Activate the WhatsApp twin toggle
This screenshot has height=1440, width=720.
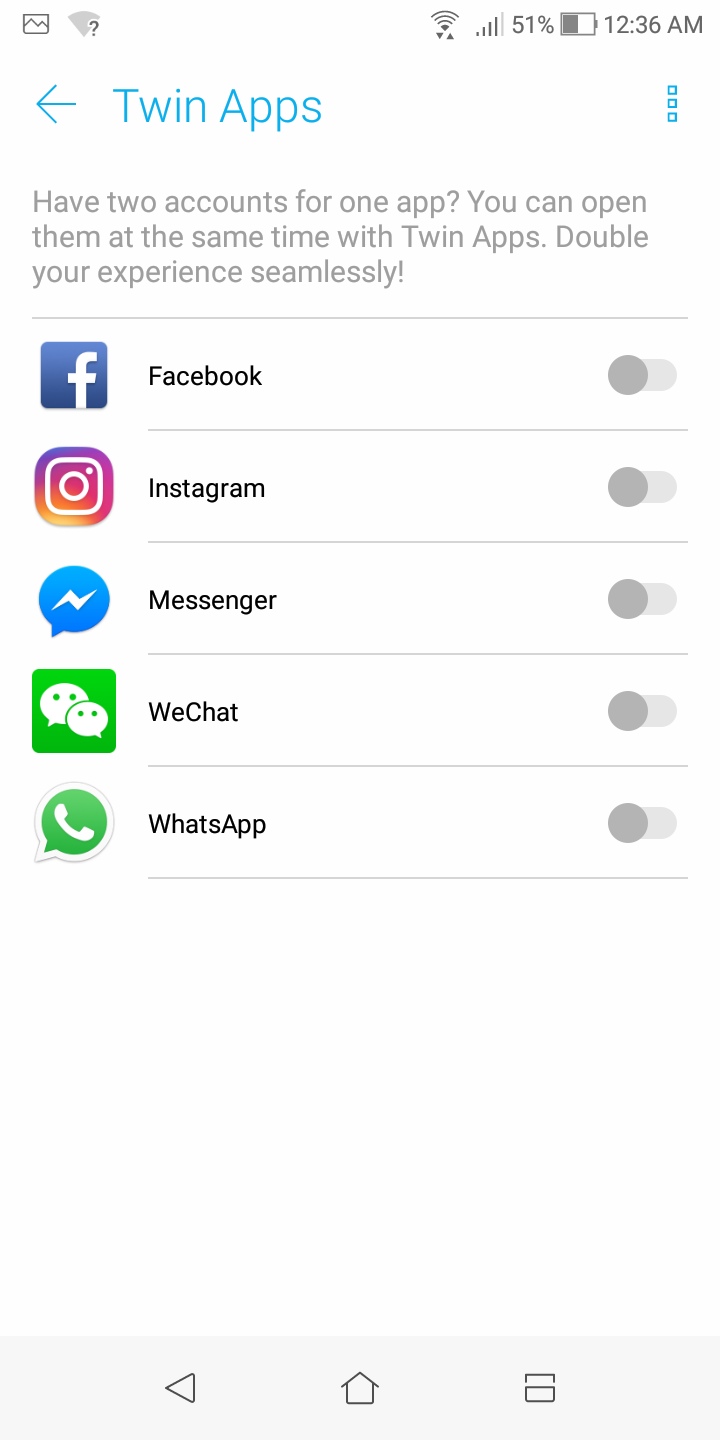tap(642, 824)
